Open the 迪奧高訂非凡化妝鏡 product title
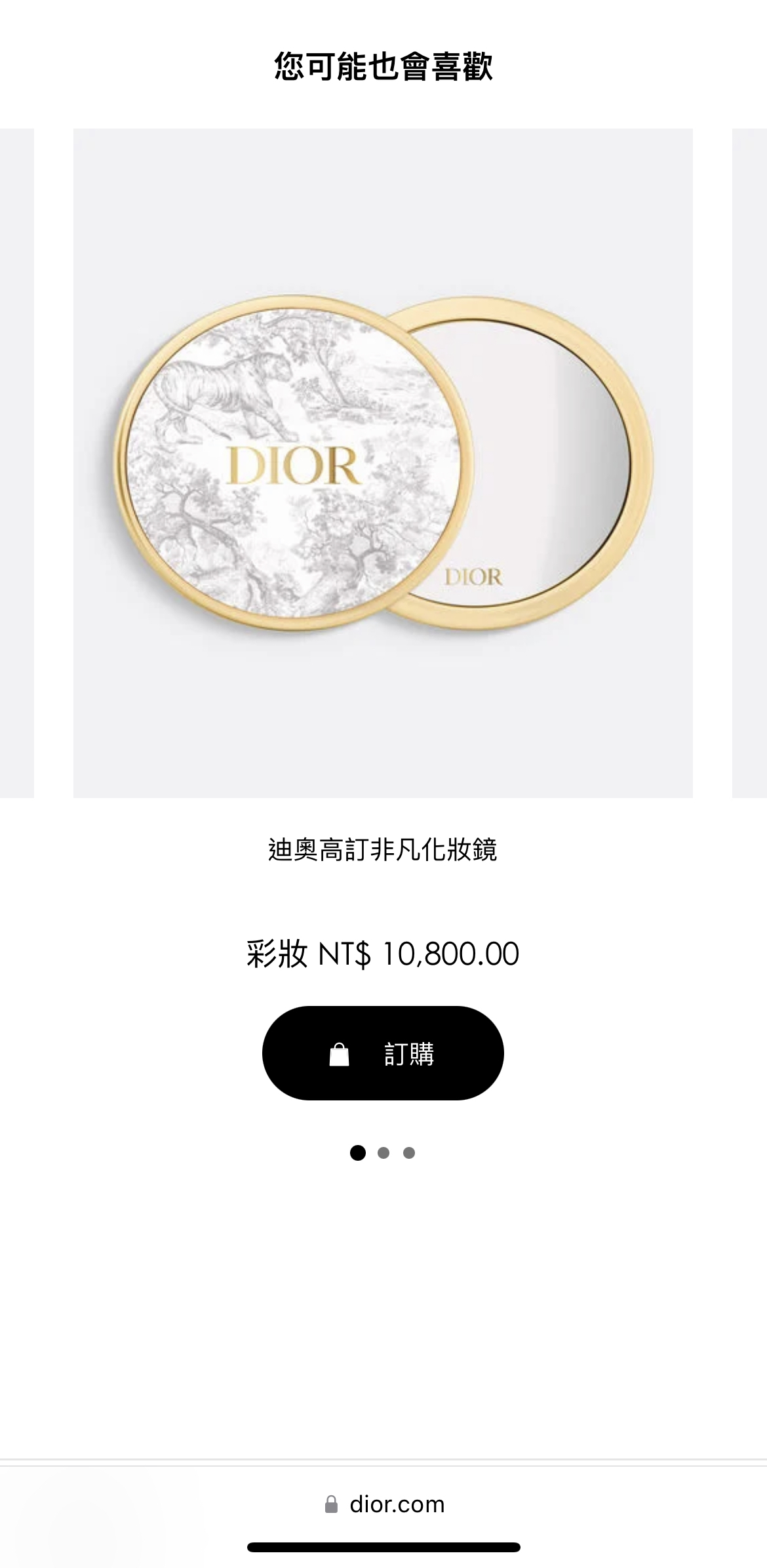This screenshot has height=1568, width=767. (383, 850)
